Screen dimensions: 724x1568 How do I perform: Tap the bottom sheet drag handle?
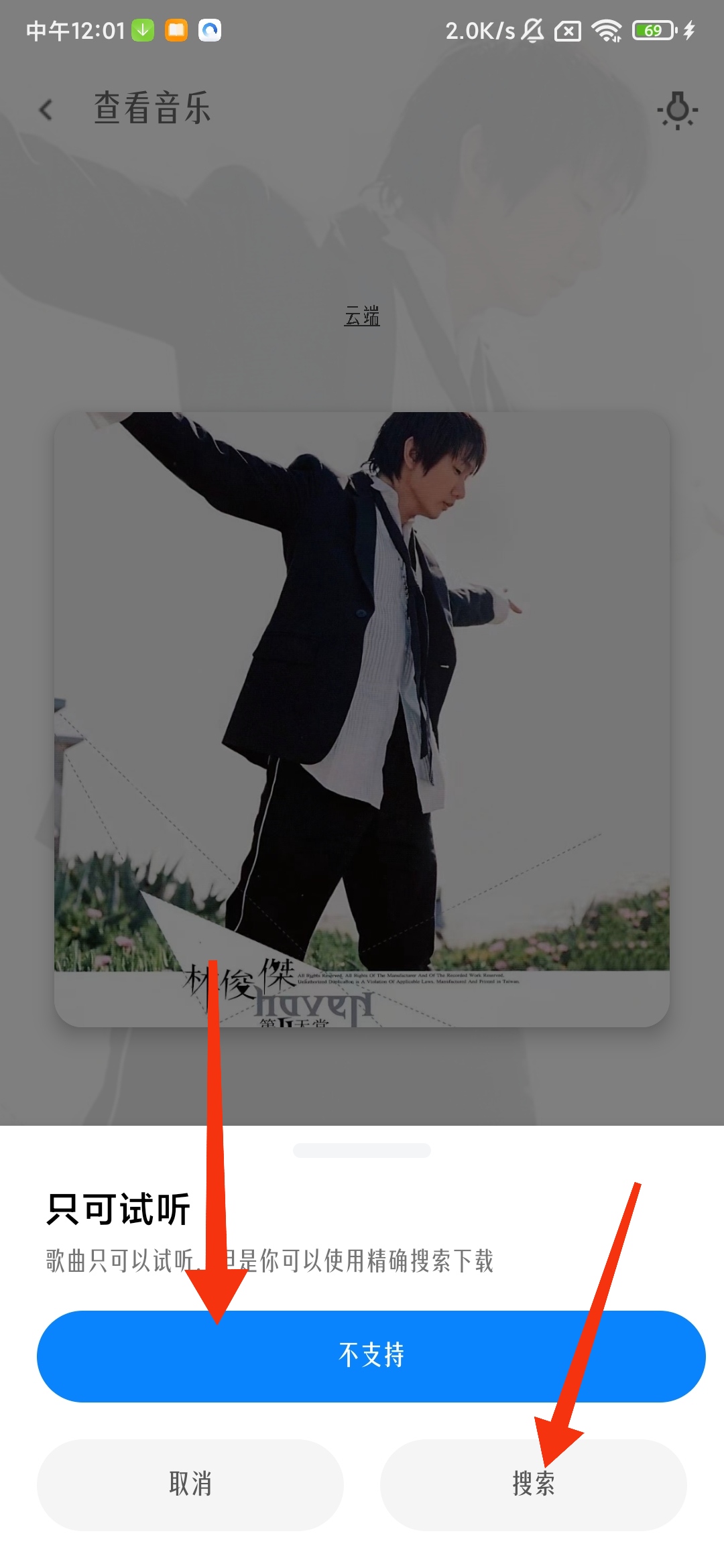click(362, 1151)
